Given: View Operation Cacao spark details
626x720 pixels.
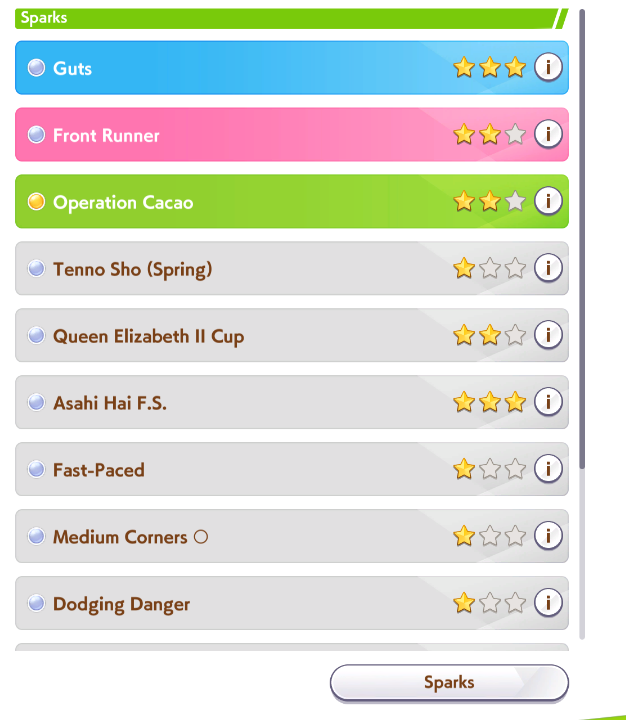Looking at the screenshot, I should pyautogui.click(x=548, y=201).
